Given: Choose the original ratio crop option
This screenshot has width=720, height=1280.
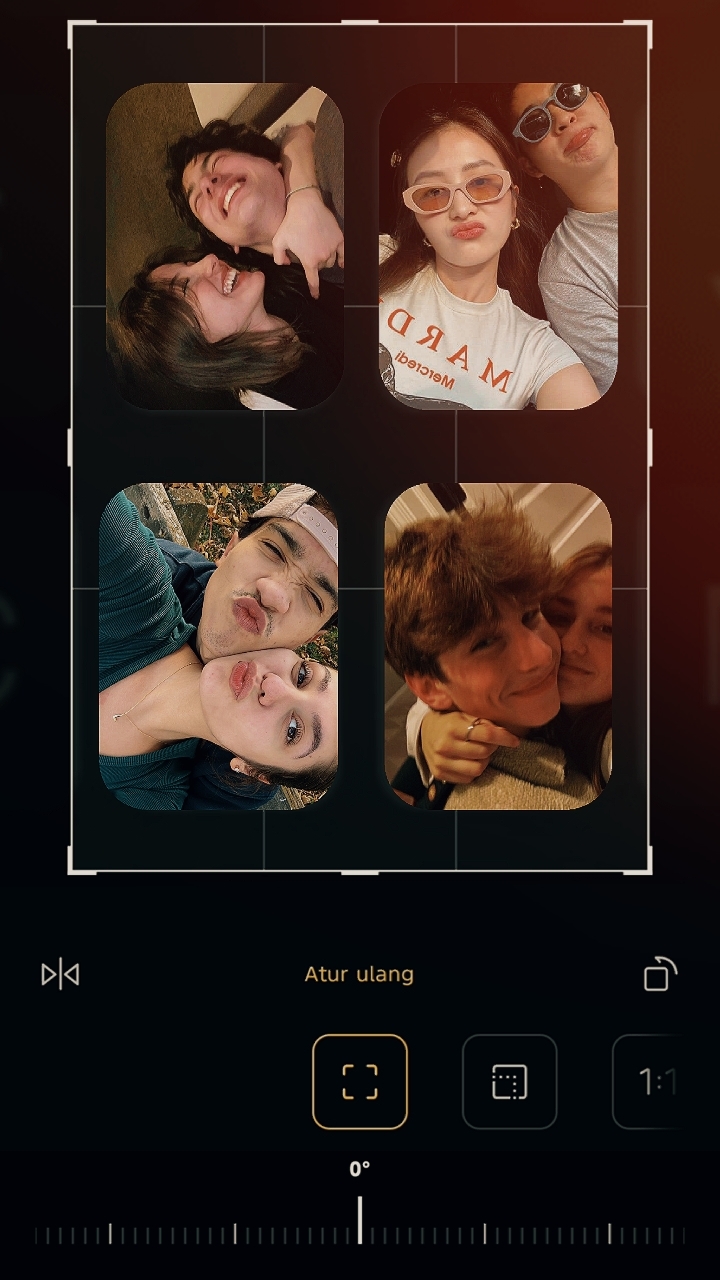Looking at the screenshot, I should (x=510, y=1082).
